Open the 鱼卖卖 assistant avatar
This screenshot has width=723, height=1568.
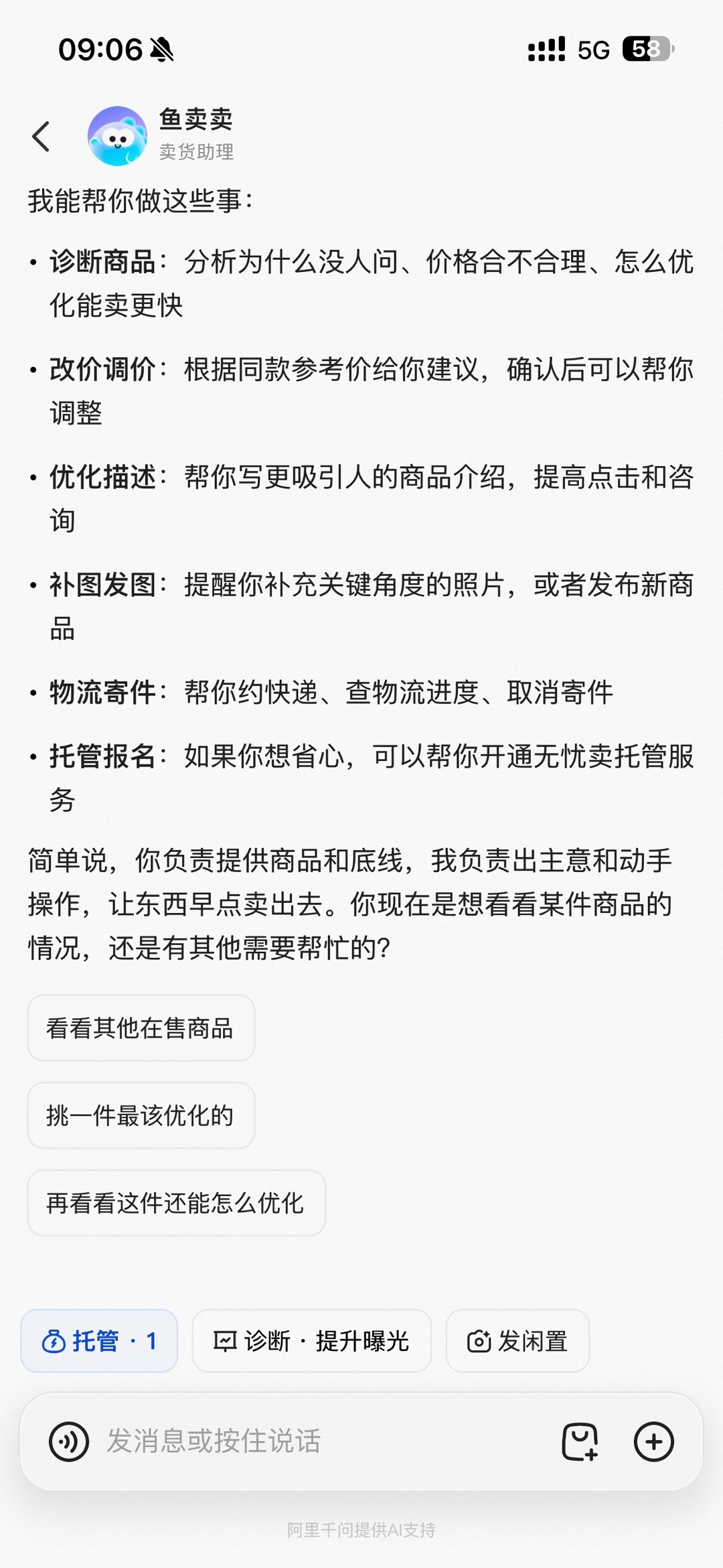point(117,136)
